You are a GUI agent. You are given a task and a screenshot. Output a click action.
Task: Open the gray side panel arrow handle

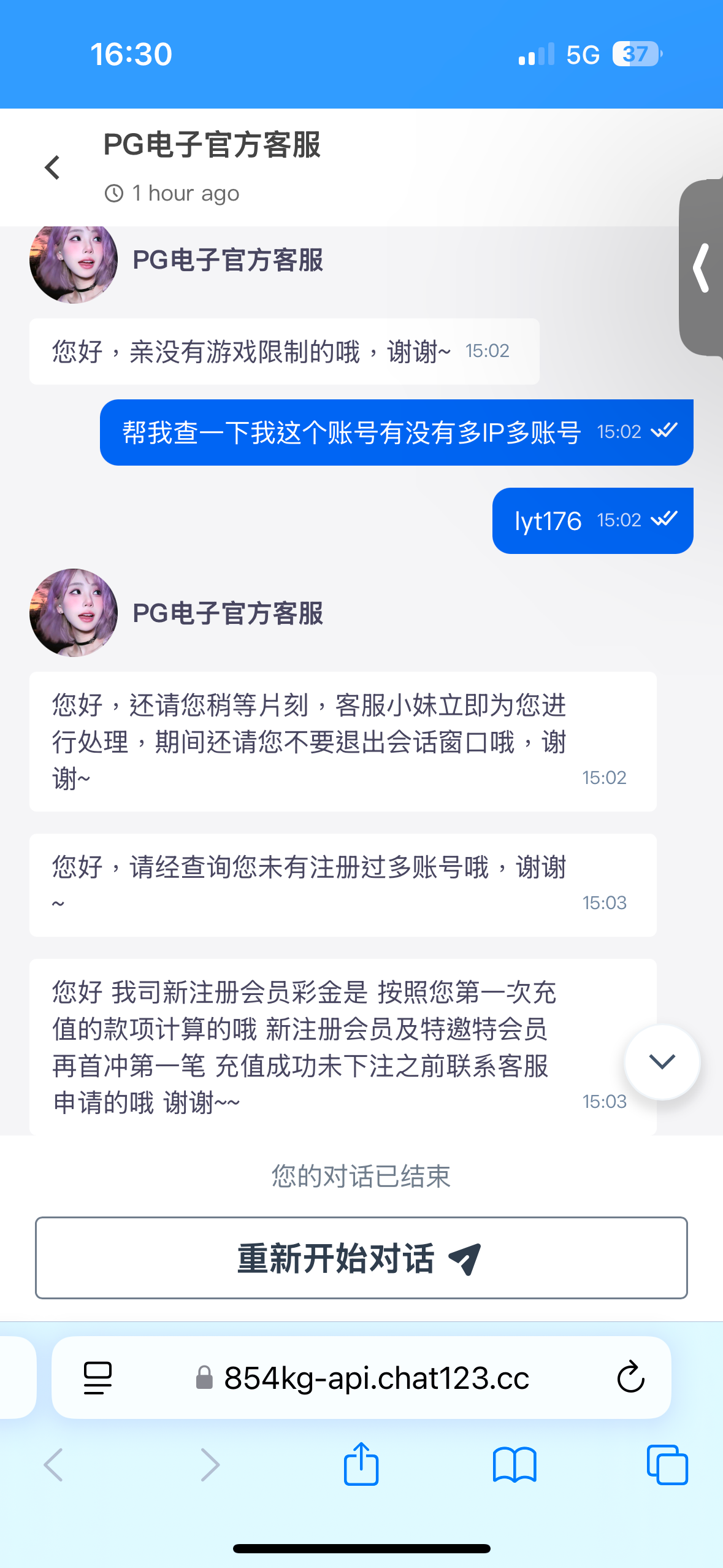tap(702, 268)
